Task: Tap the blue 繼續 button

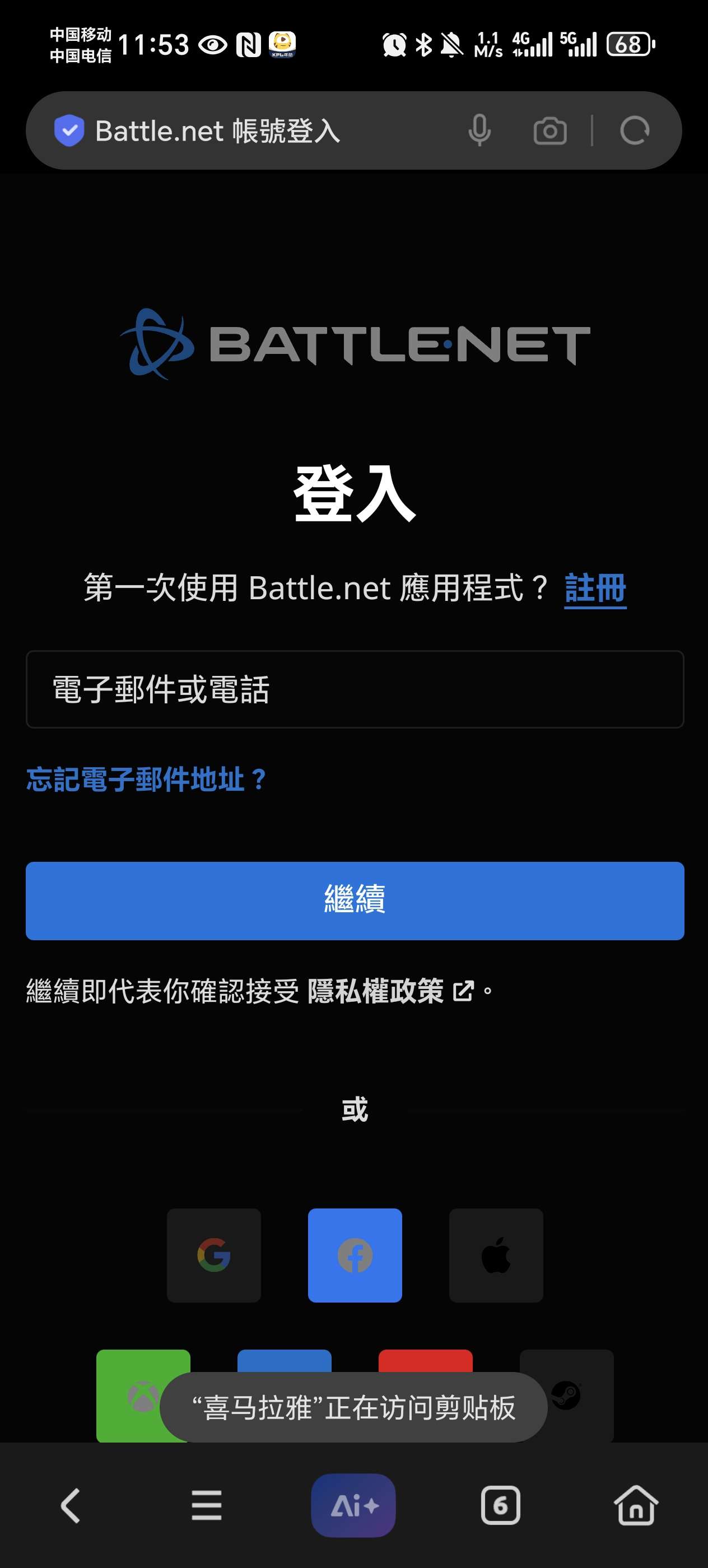Action: (x=355, y=900)
